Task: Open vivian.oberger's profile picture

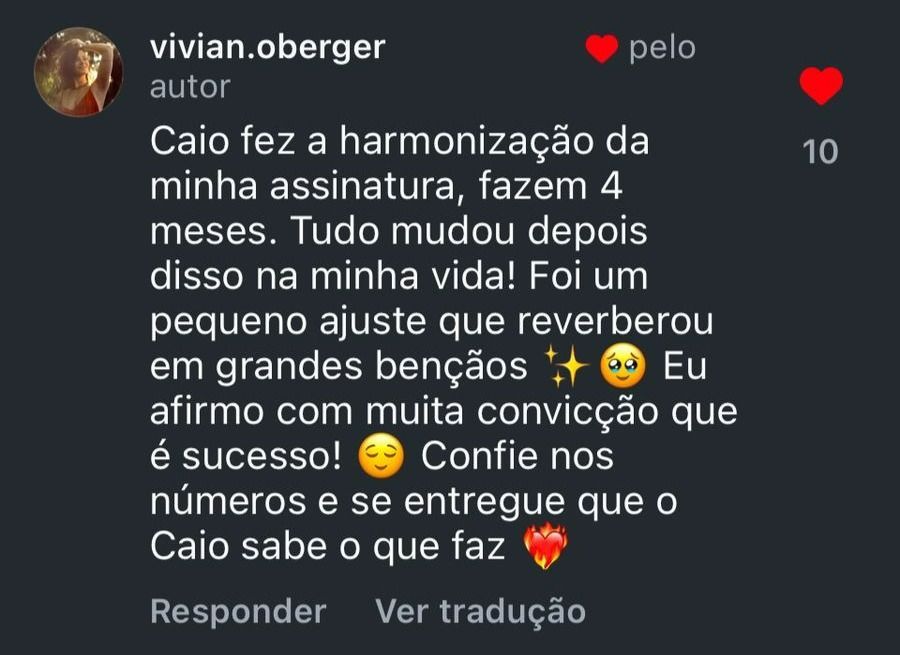Action: (78, 71)
